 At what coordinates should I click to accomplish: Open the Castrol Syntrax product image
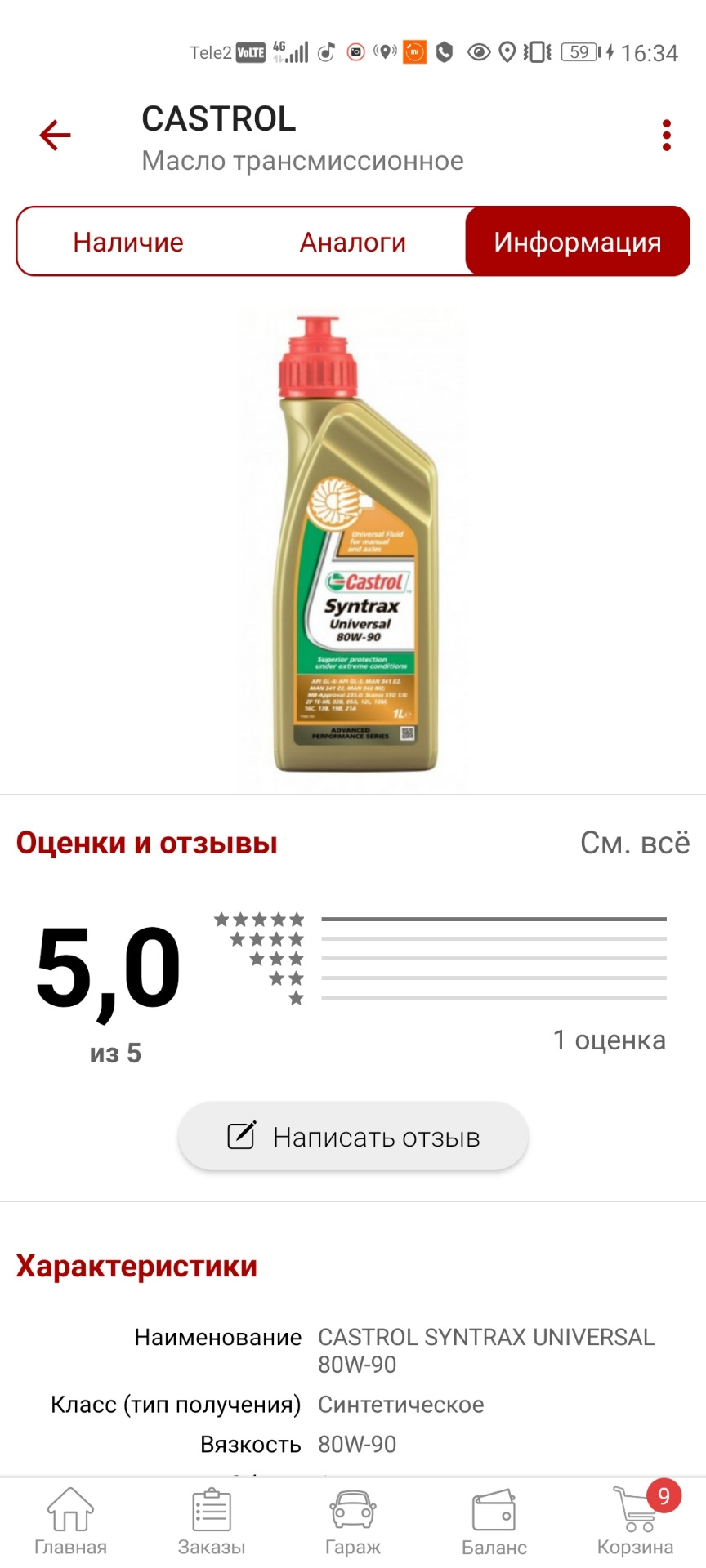point(353,547)
